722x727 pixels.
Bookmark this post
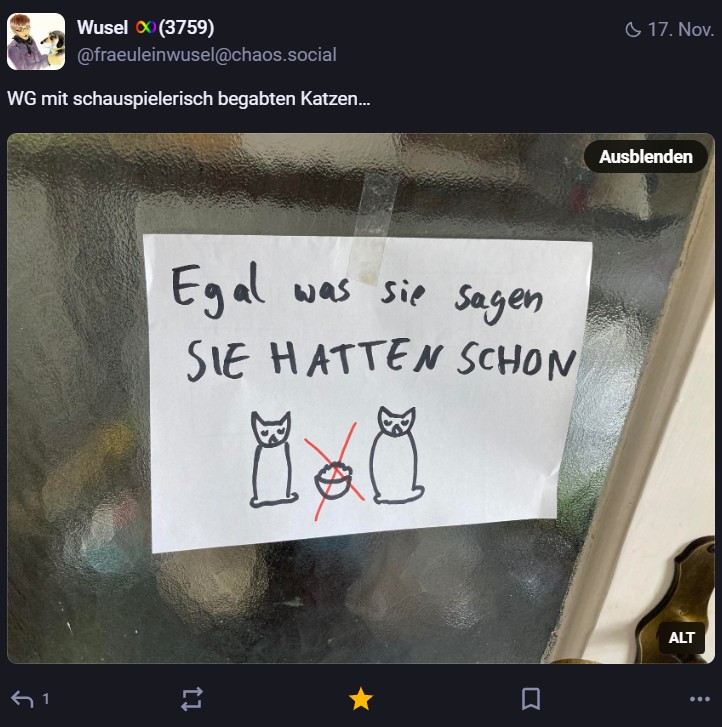click(x=531, y=698)
